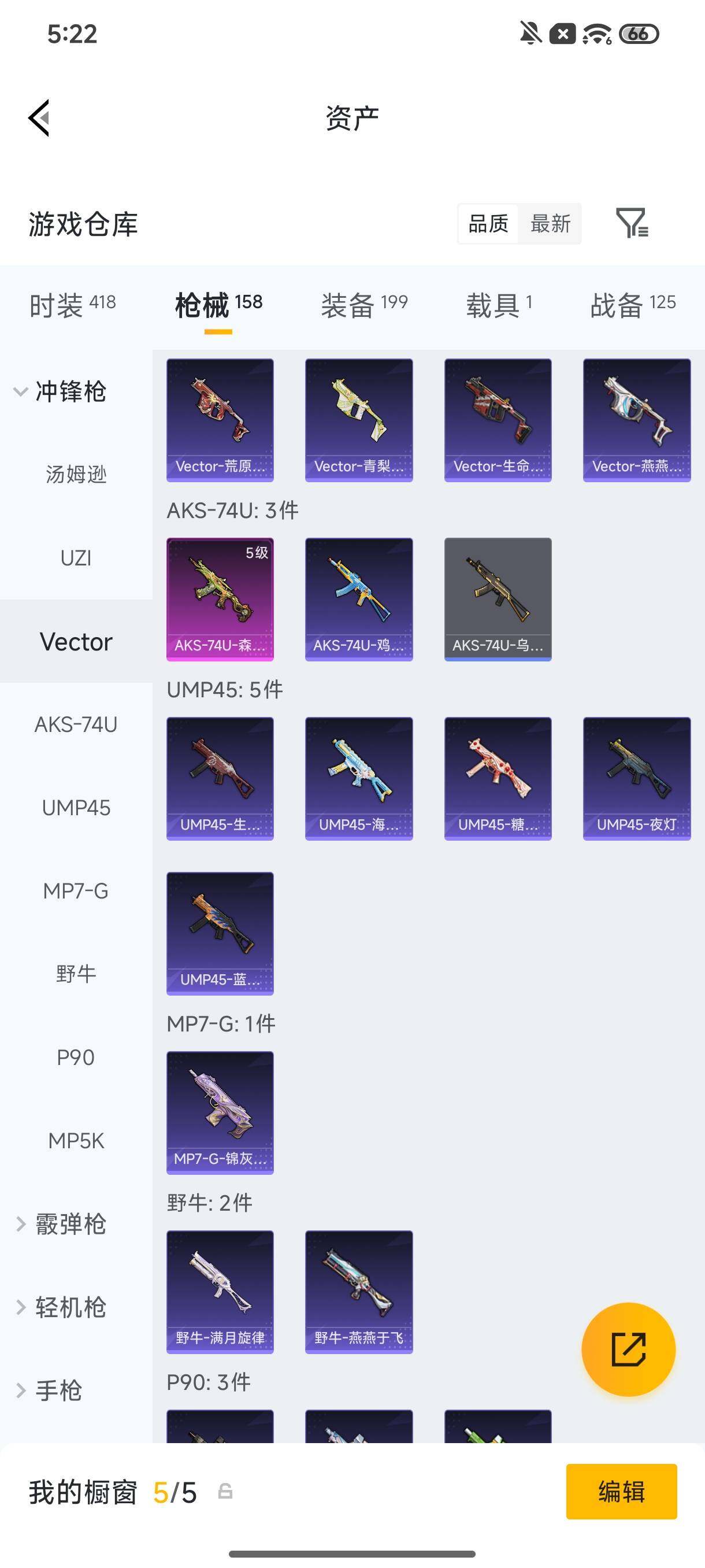Switch to the 载具 tab
This screenshot has height=1568, width=705.
click(499, 304)
